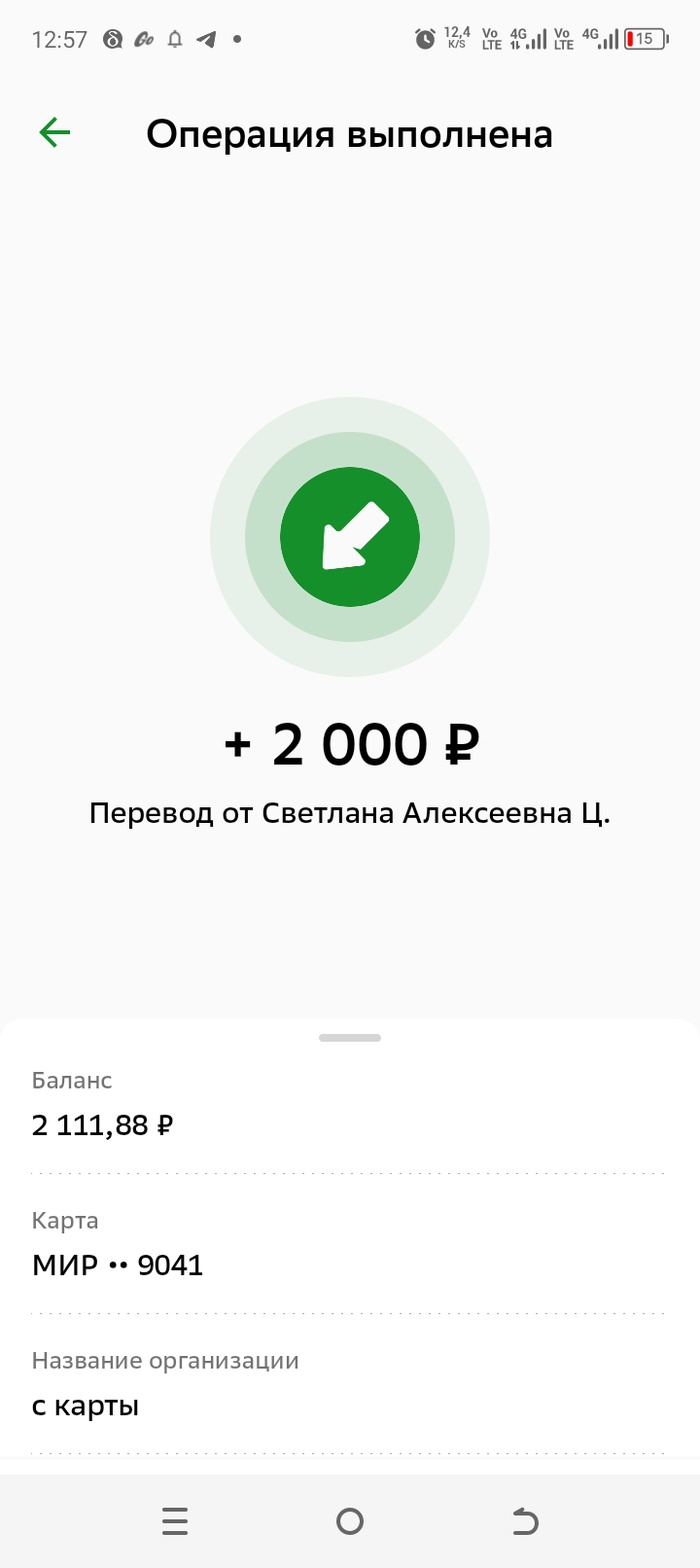The image size is (700, 1568).
Task: Tap the system back button
Action: (525, 1520)
